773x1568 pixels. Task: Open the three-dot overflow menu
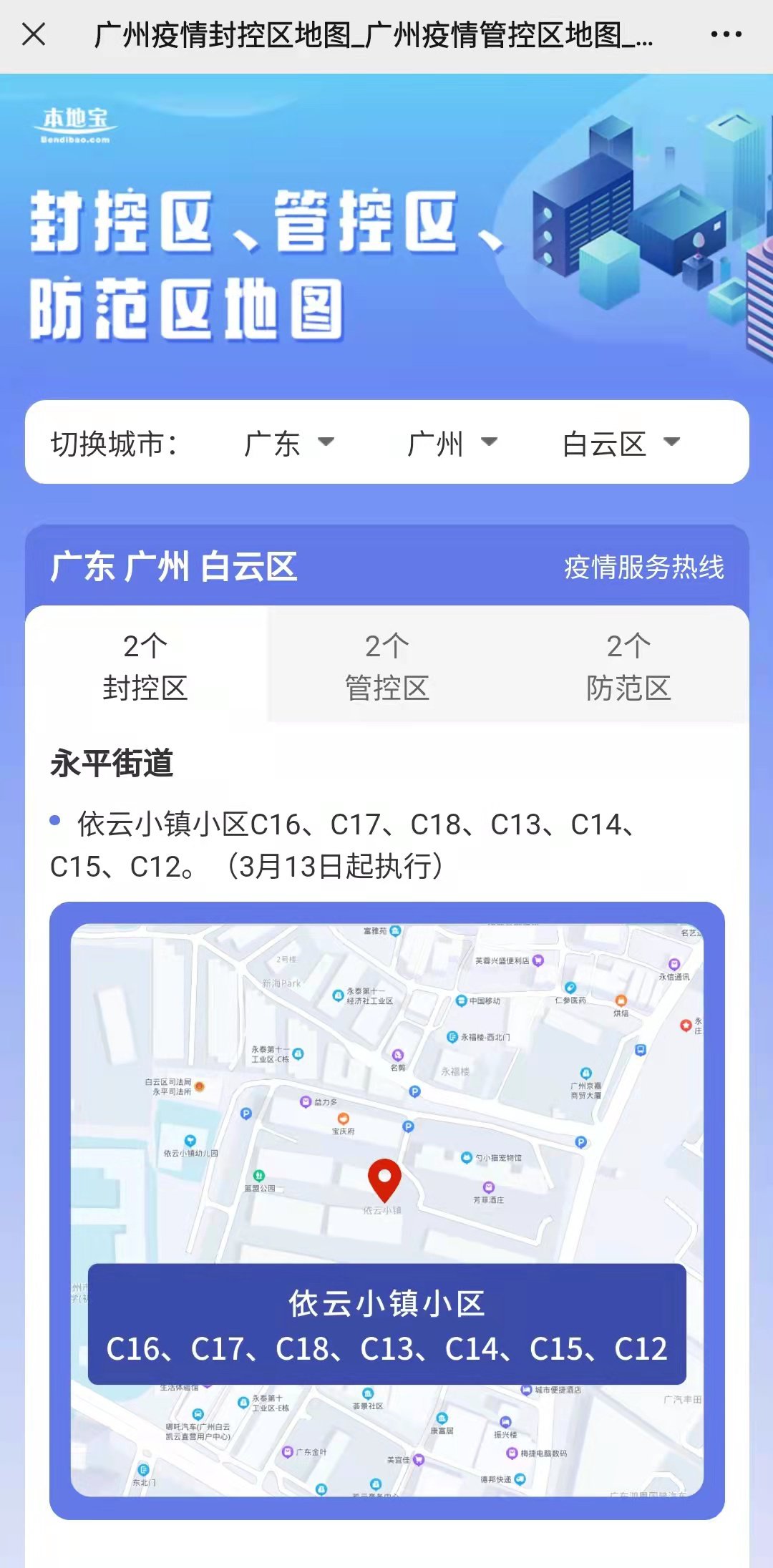click(726, 34)
